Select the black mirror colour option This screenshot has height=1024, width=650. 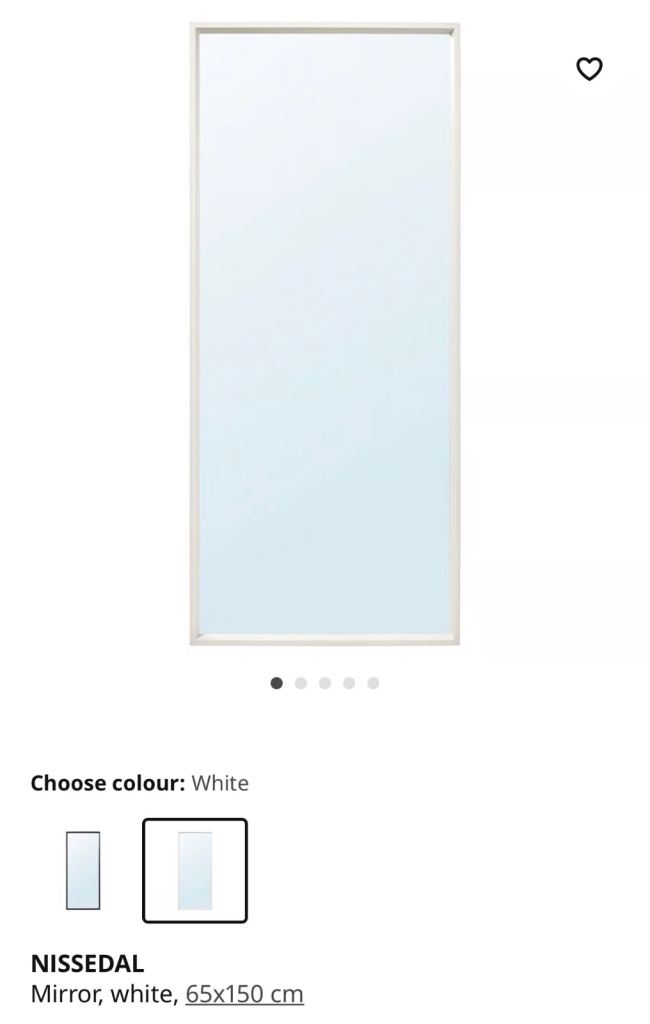pos(83,870)
